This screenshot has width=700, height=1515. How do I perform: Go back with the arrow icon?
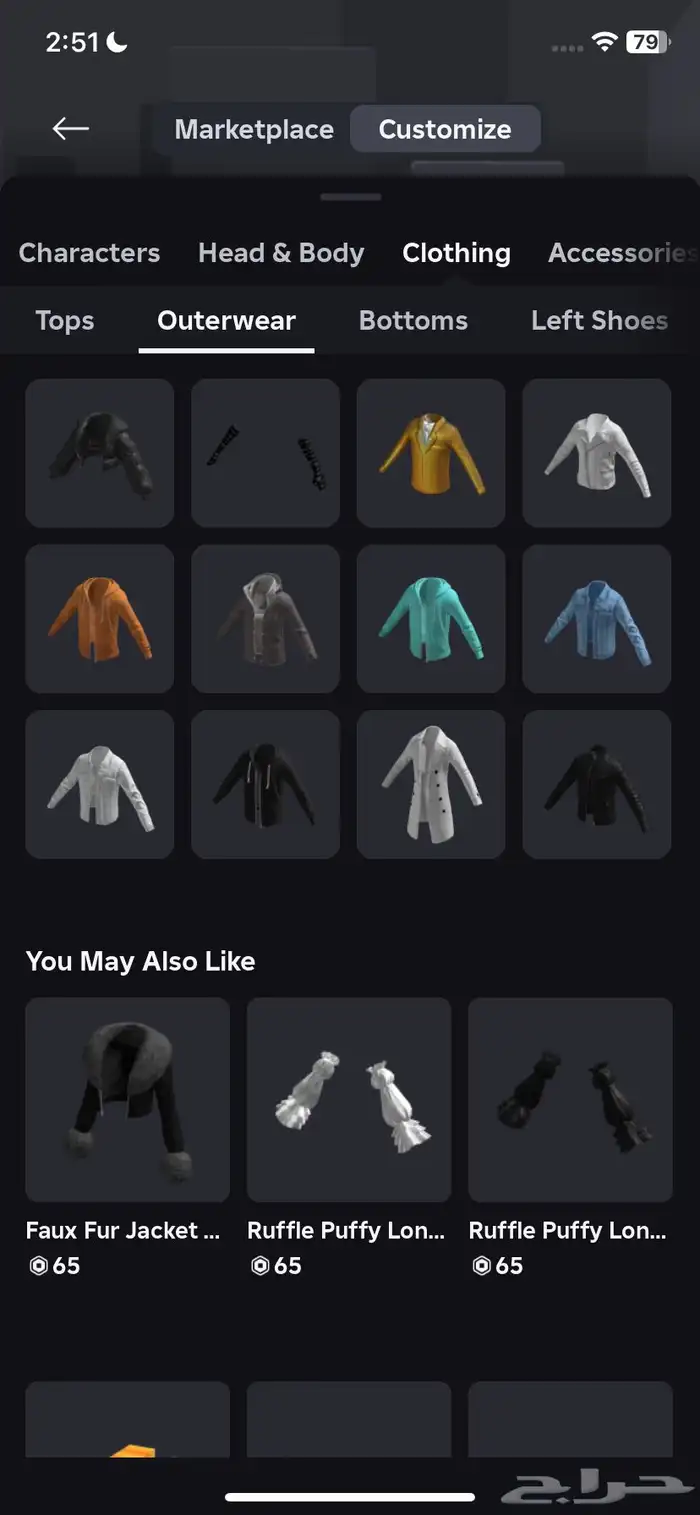[70, 128]
